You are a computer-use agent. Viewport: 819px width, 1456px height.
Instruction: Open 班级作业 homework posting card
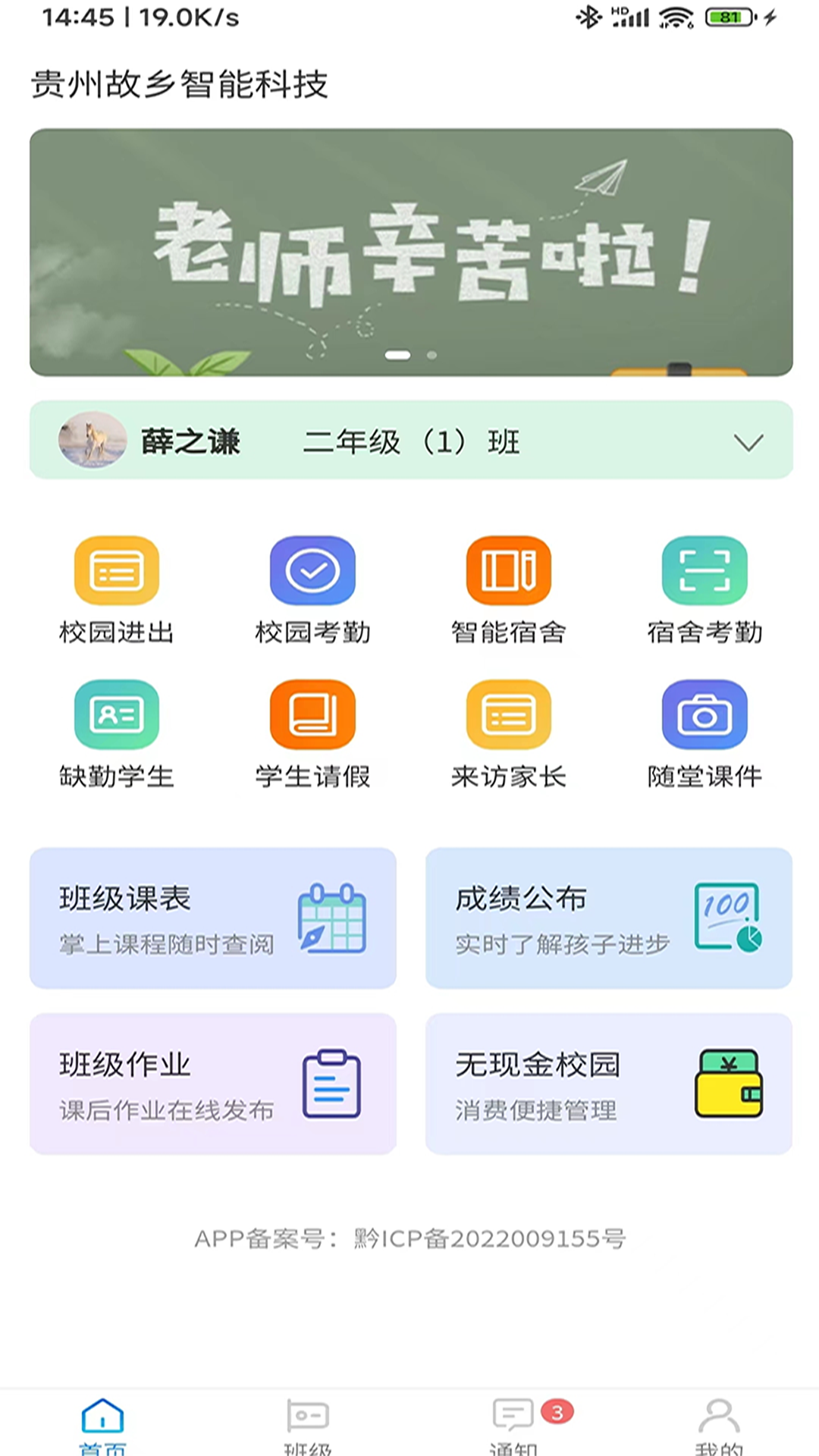click(213, 1083)
